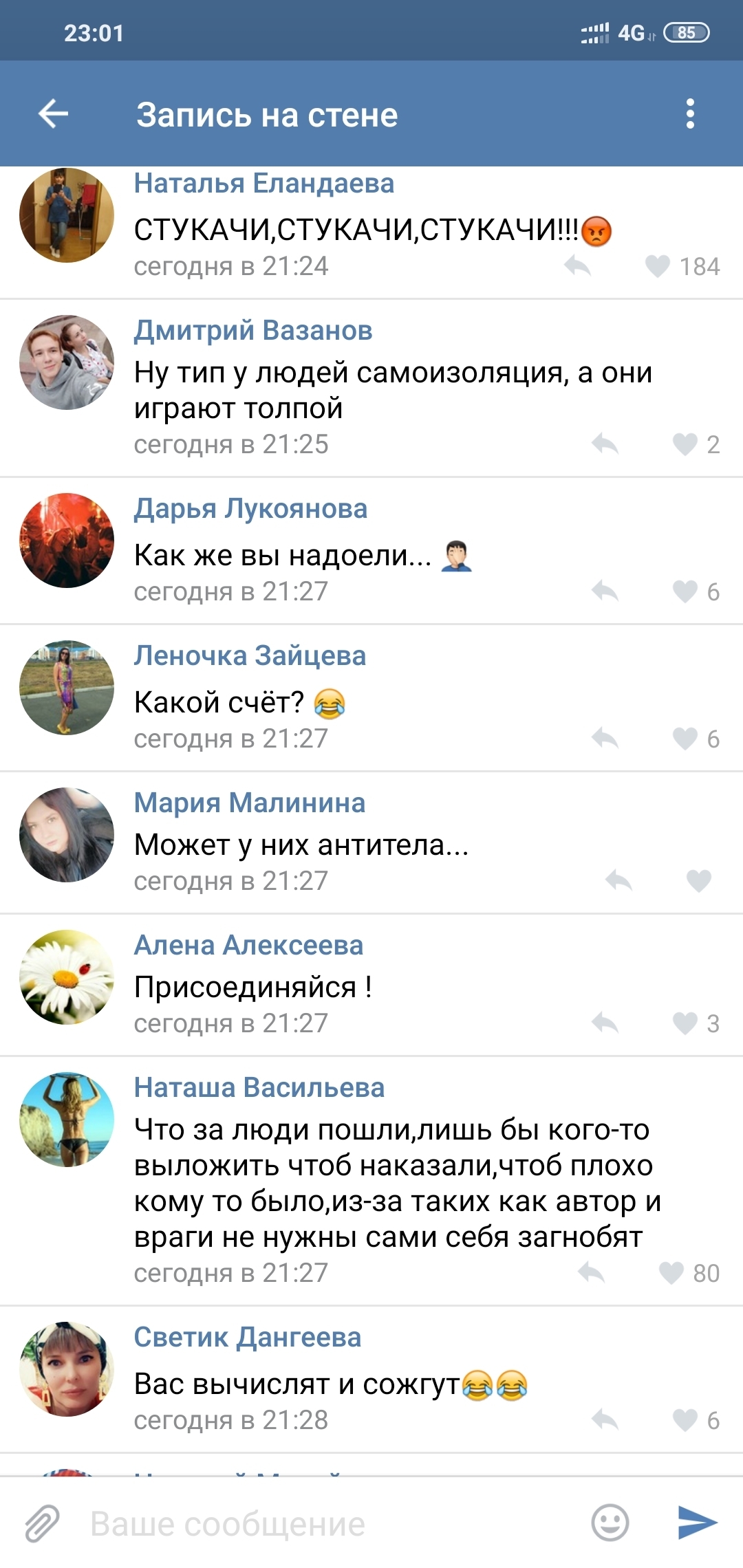Reply to Дмитрий Вазанов's comment

click(605, 444)
